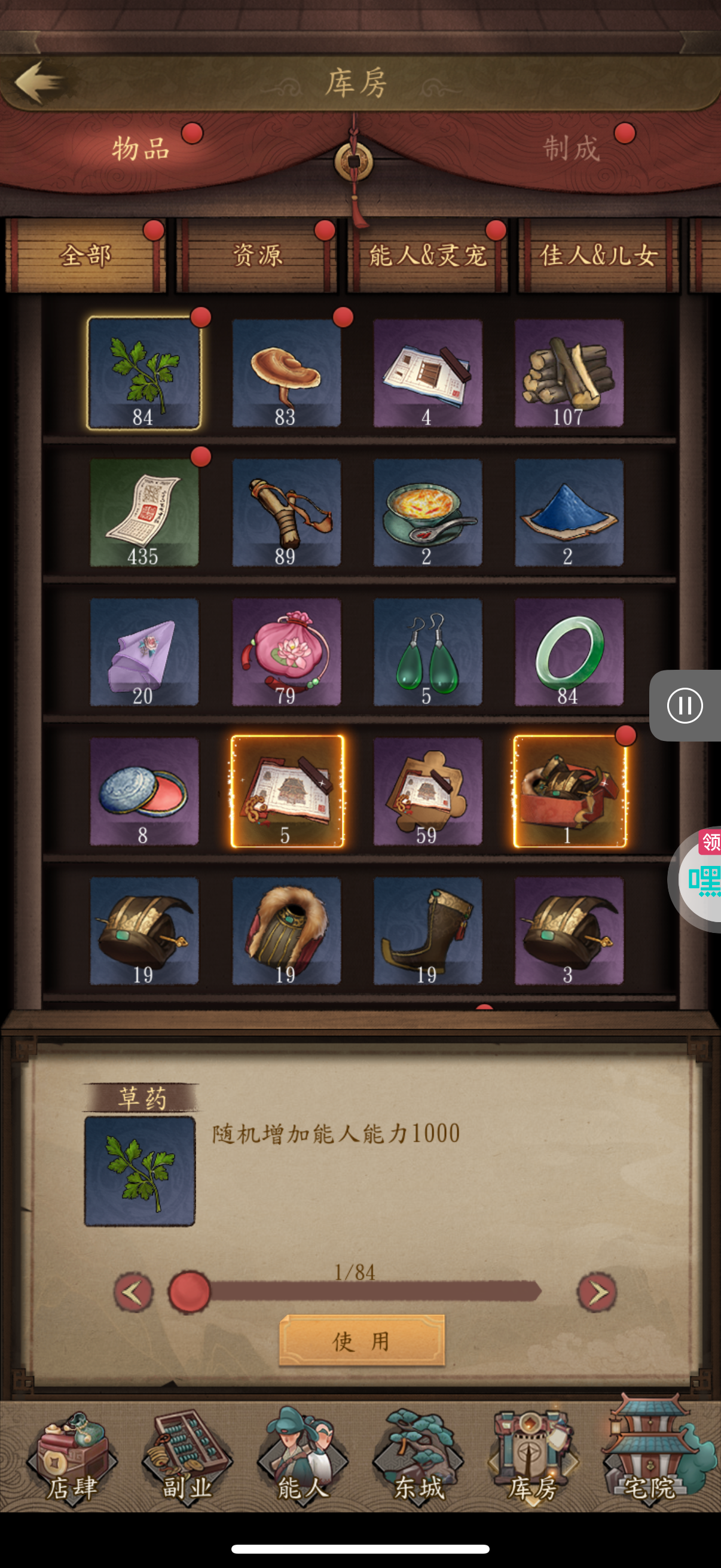The width and height of the screenshot is (721, 1568).
Task: Select the 佳人&儿女 category filter
Action: (x=598, y=256)
